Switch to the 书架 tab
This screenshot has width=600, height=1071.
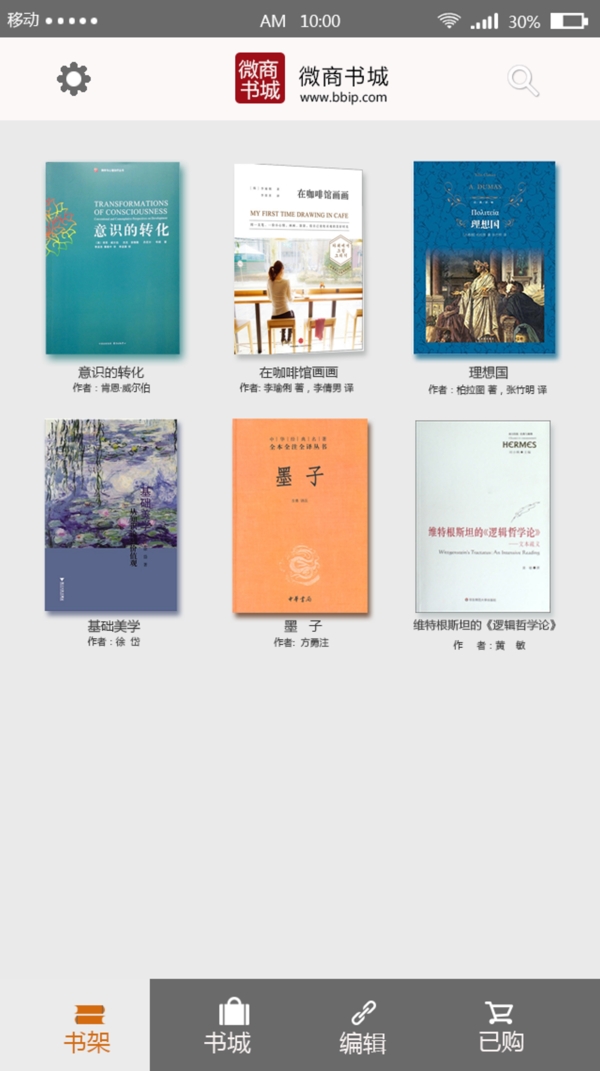point(87,1027)
